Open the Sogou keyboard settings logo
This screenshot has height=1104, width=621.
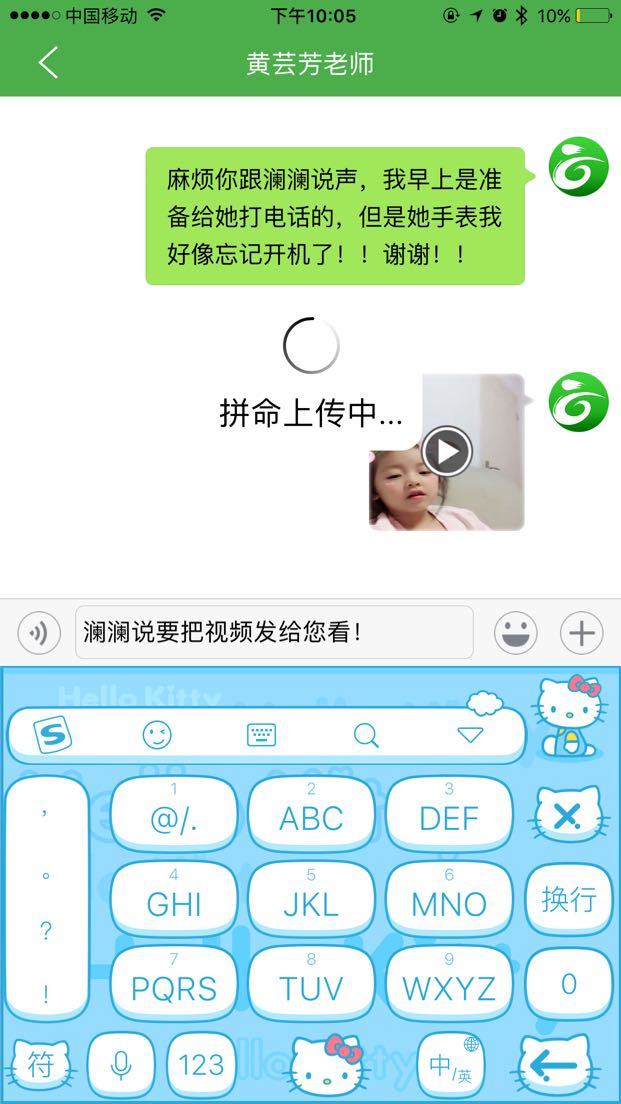(x=54, y=735)
